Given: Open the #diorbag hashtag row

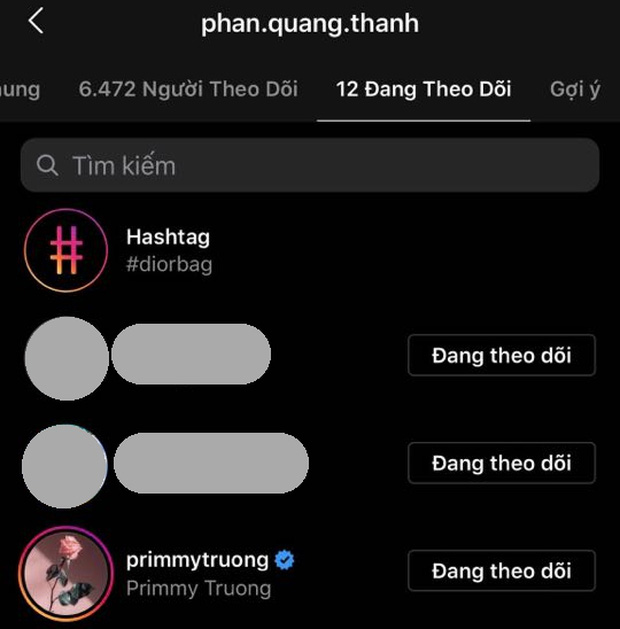Looking at the screenshot, I should pyautogui.click(x=168, y=251).
